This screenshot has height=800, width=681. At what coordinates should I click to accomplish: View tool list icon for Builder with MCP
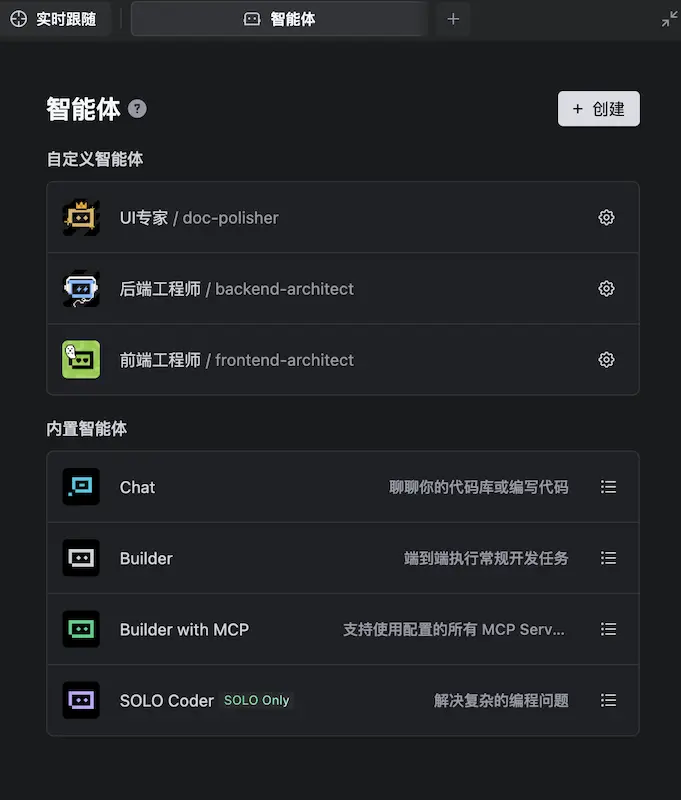pos(608,629)
